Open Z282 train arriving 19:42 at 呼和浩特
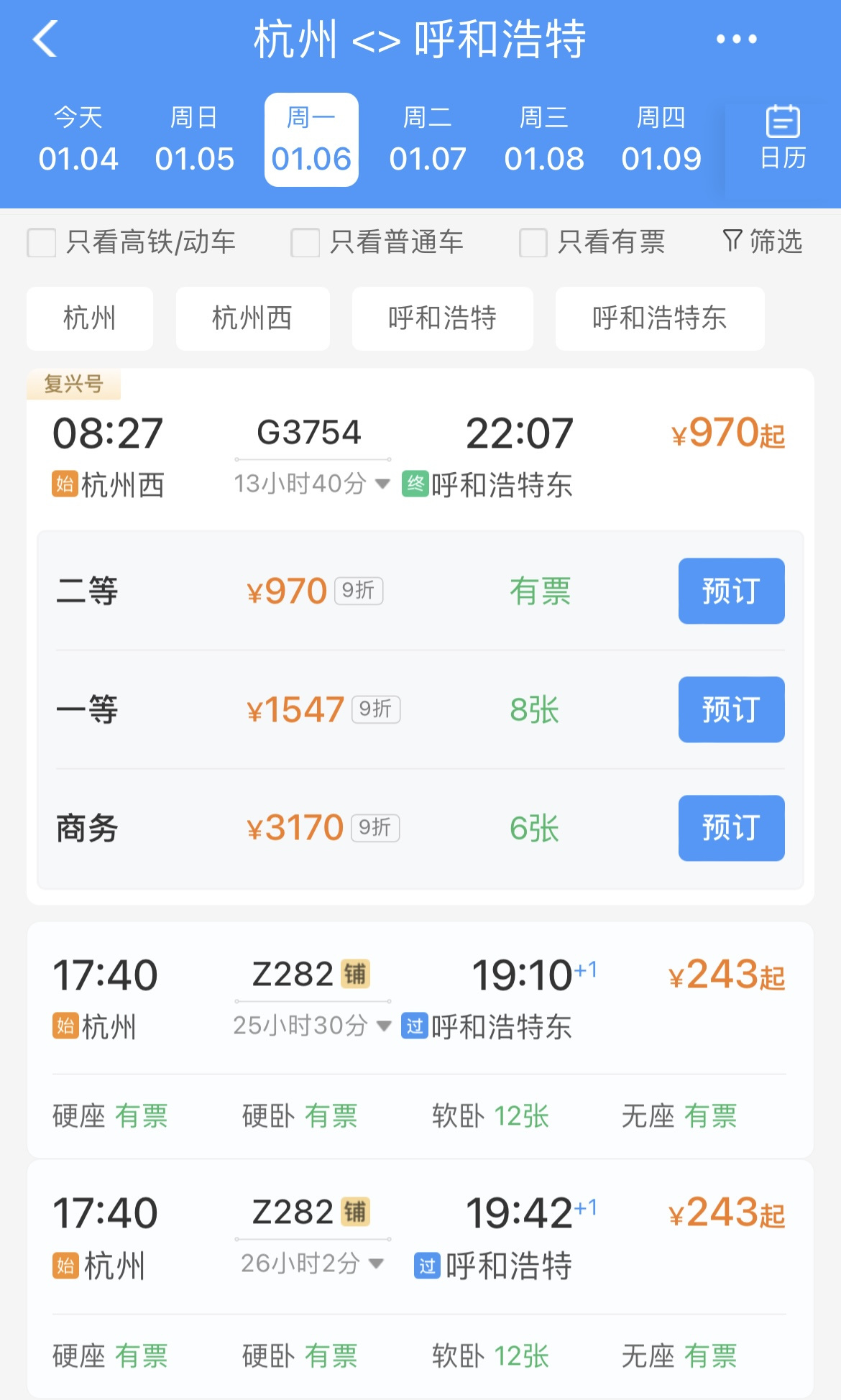841x1400 pixels. click(x=420, y=1278)
